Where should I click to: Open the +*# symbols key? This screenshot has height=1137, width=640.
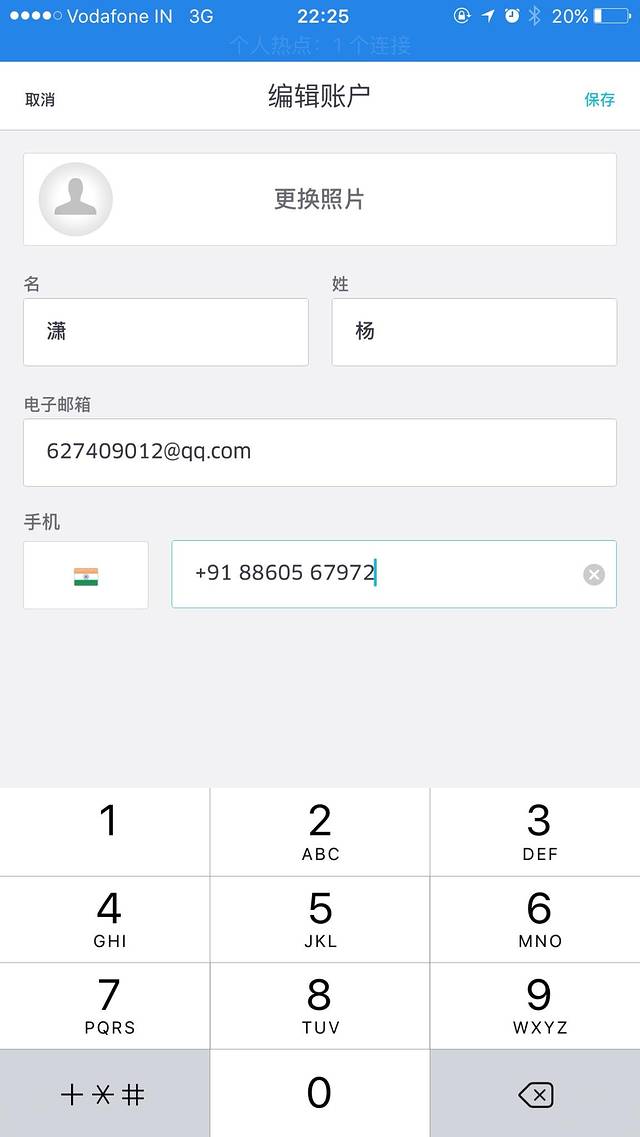pos(104,1094)
